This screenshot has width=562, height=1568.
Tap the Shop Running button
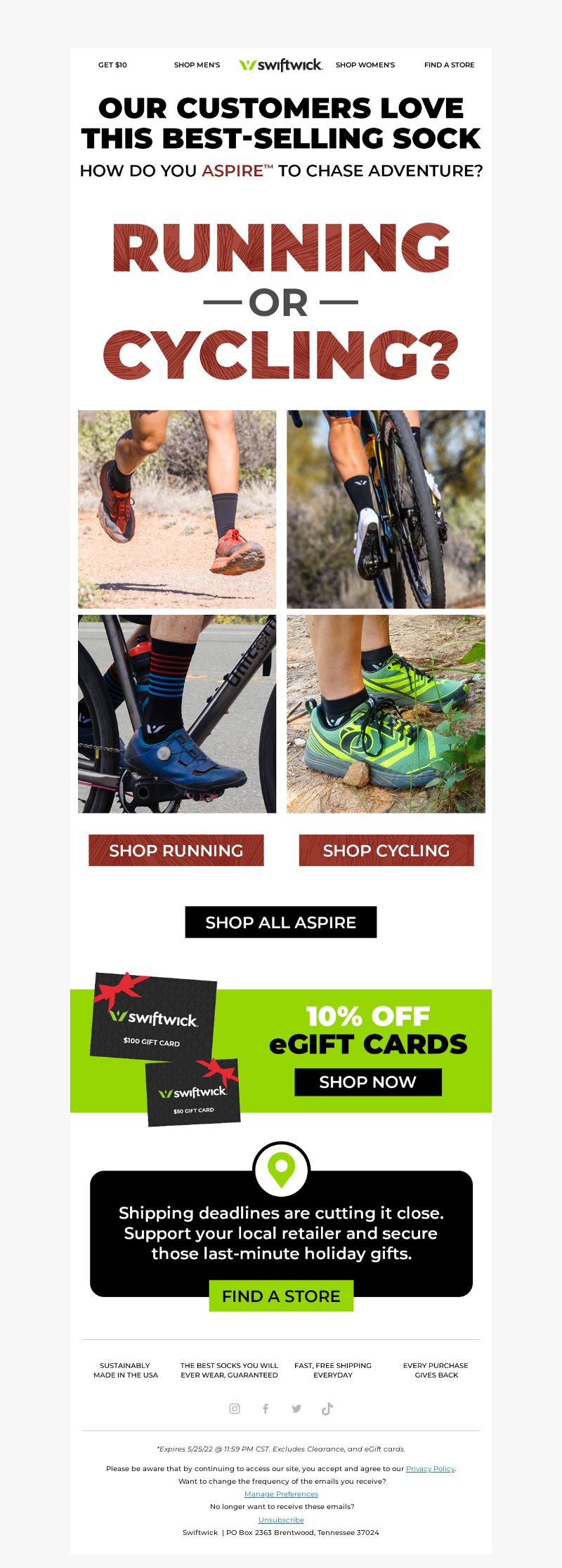click(x=176, y=850)
